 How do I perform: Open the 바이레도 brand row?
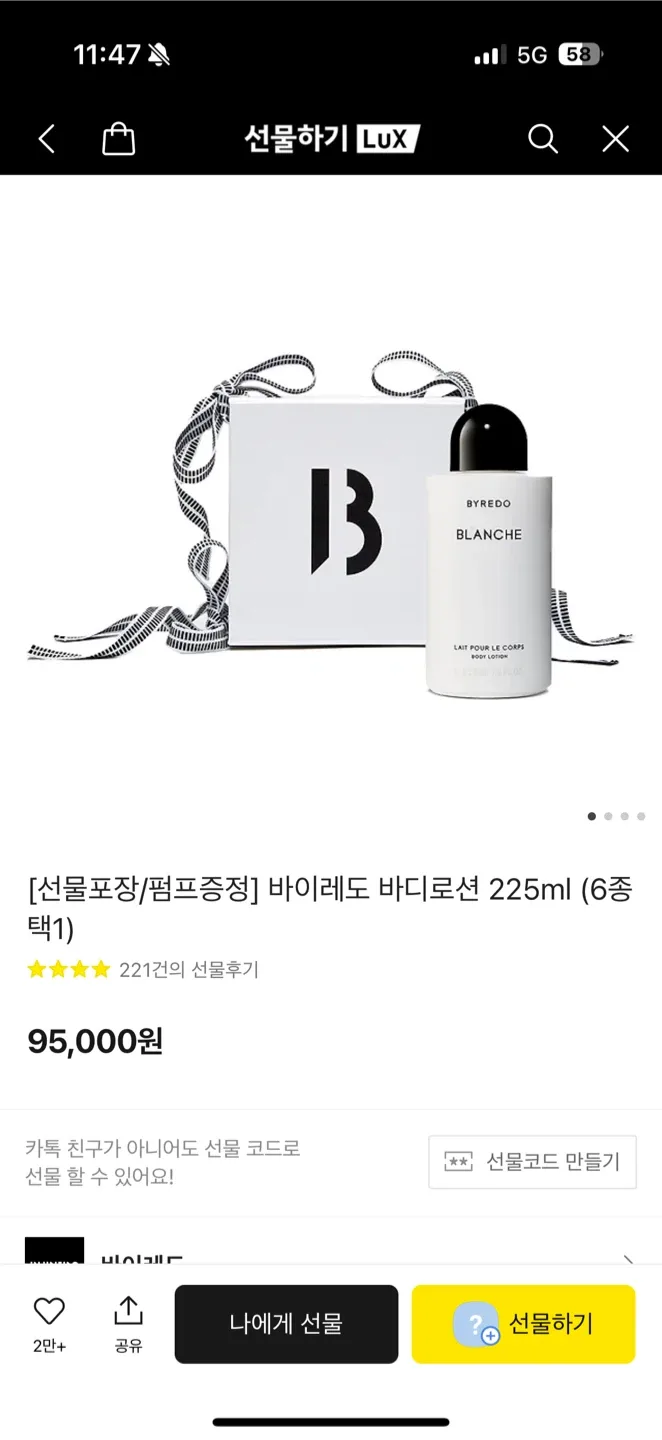pyautogui.click(x=330, y=1255)
